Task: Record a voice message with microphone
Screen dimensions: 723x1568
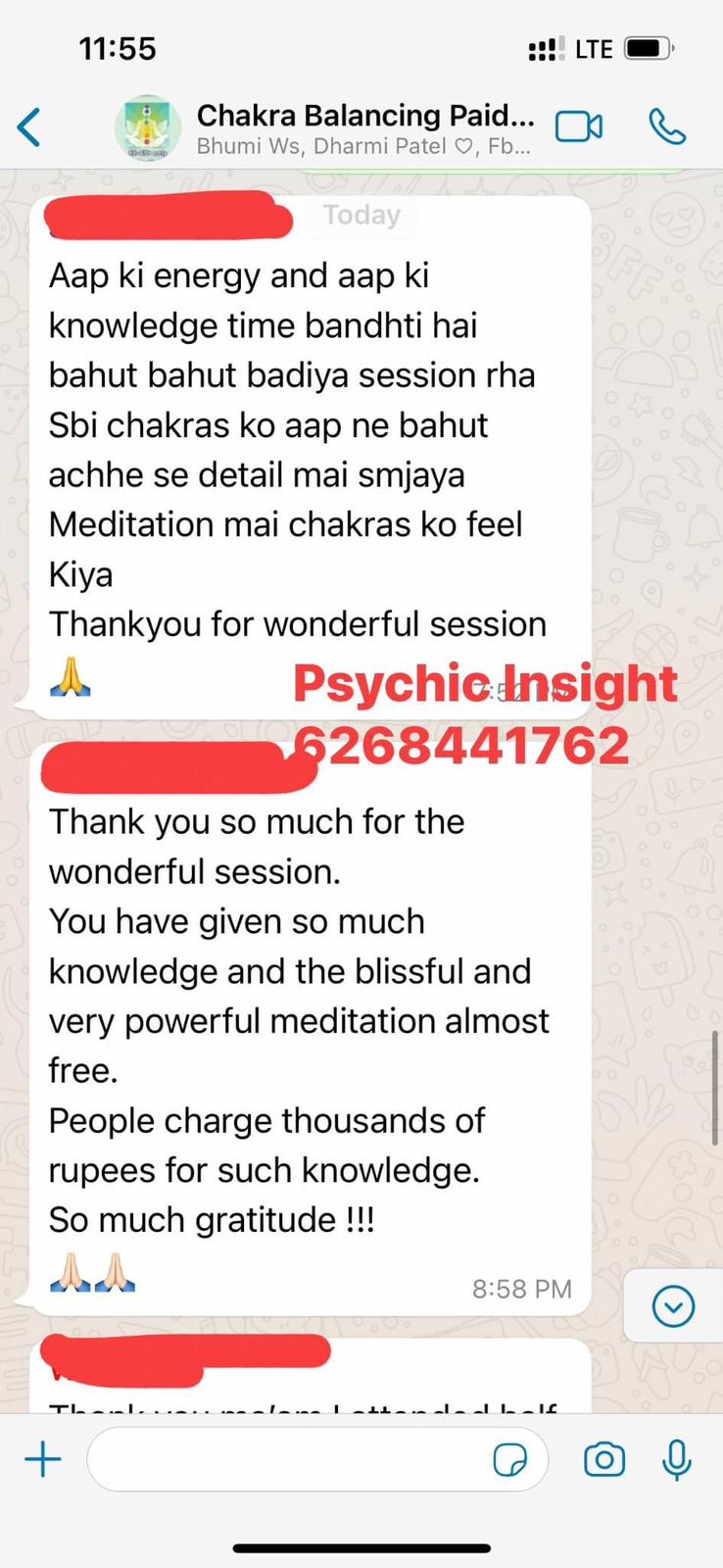Action: pyautogui.click(x=676, y=1459)
